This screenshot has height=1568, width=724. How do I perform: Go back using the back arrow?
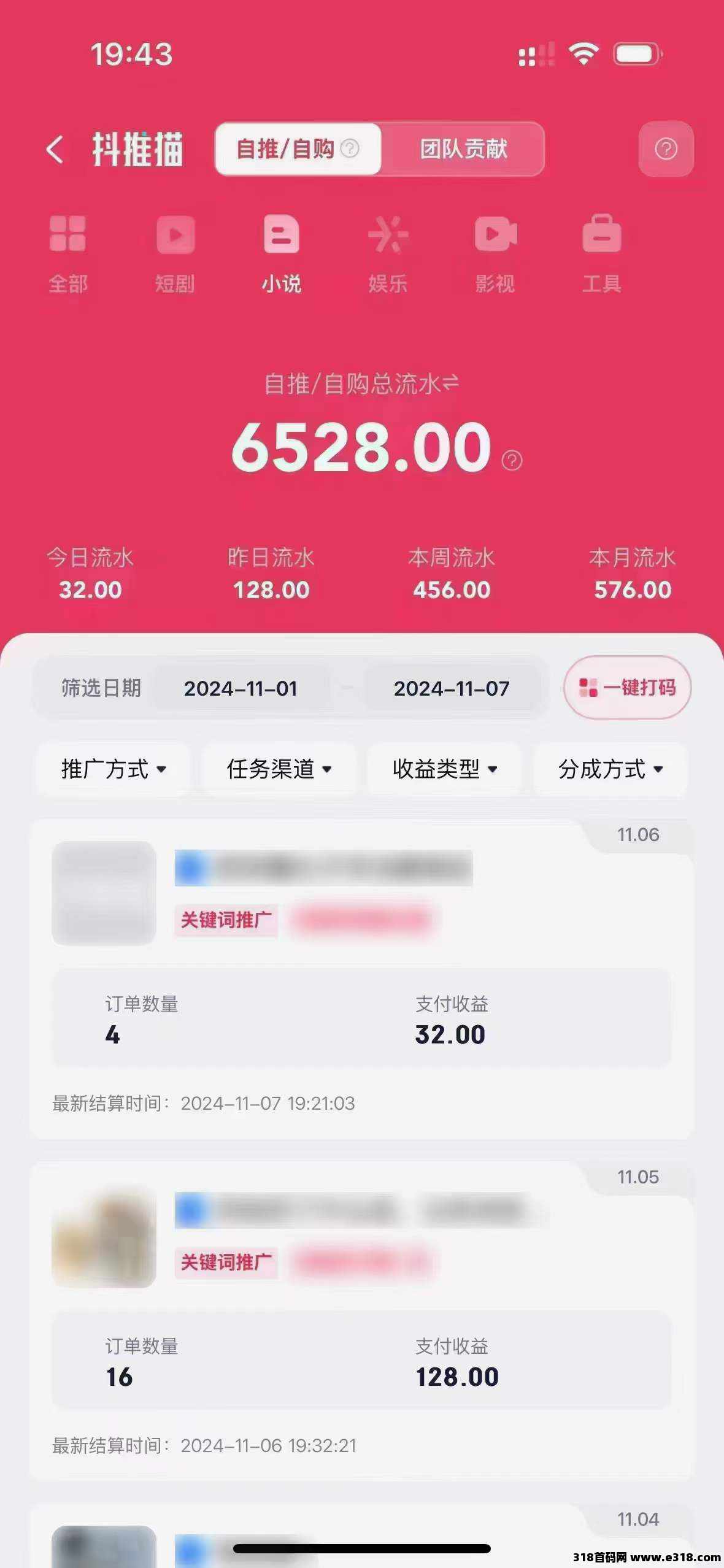[x=55, y=150]
